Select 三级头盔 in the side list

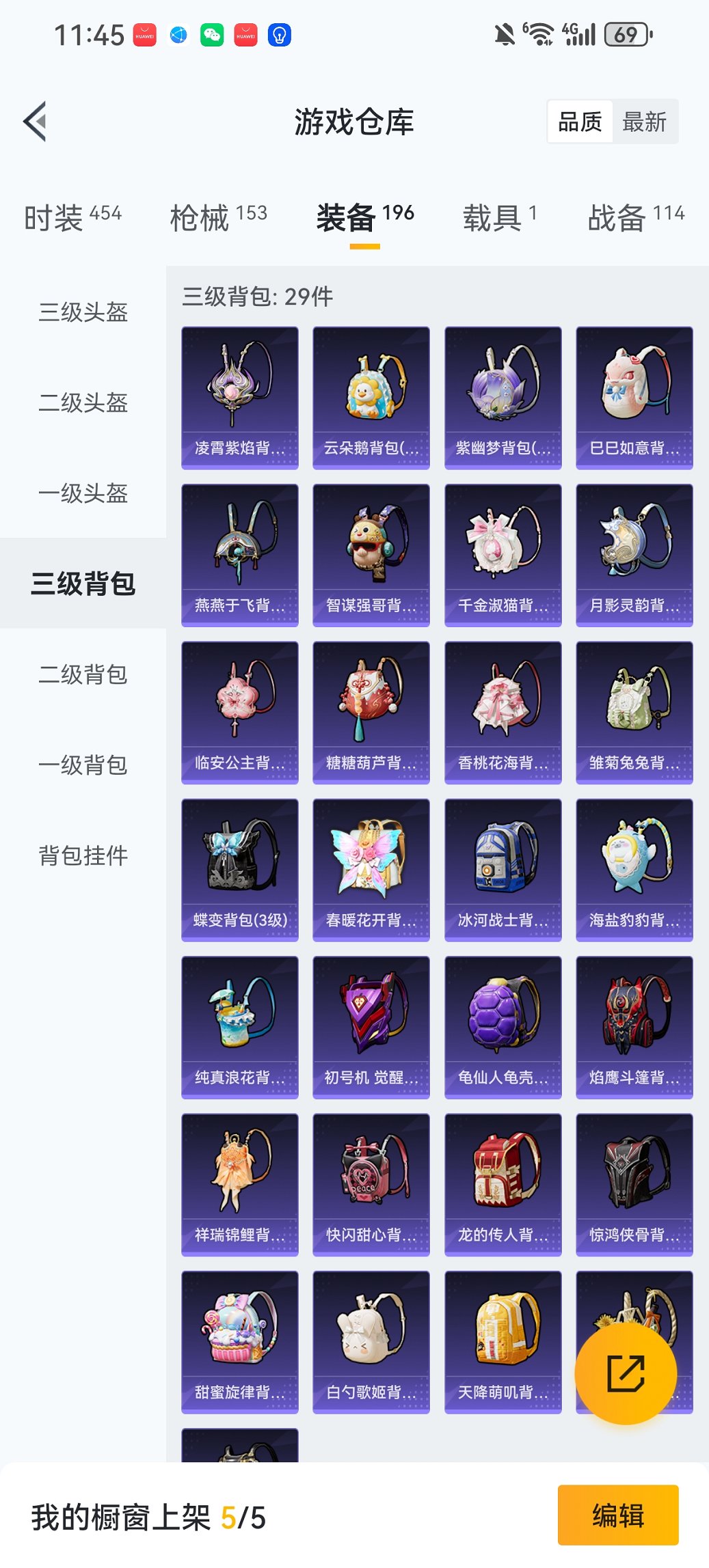(x=83, y=312)
